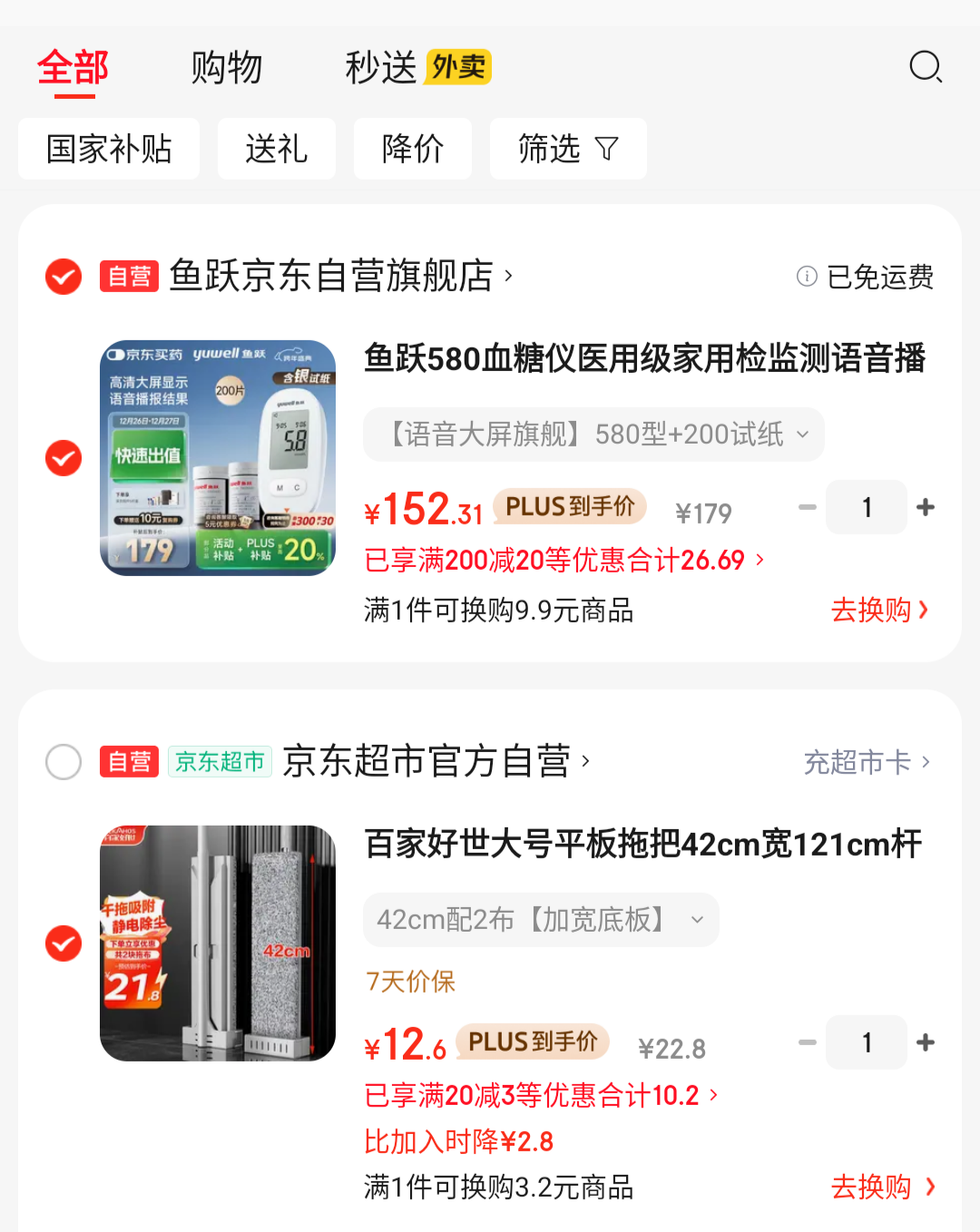Add one more 百家好世 flat mop
The image size is (980, 1232).
[926, 1042]
